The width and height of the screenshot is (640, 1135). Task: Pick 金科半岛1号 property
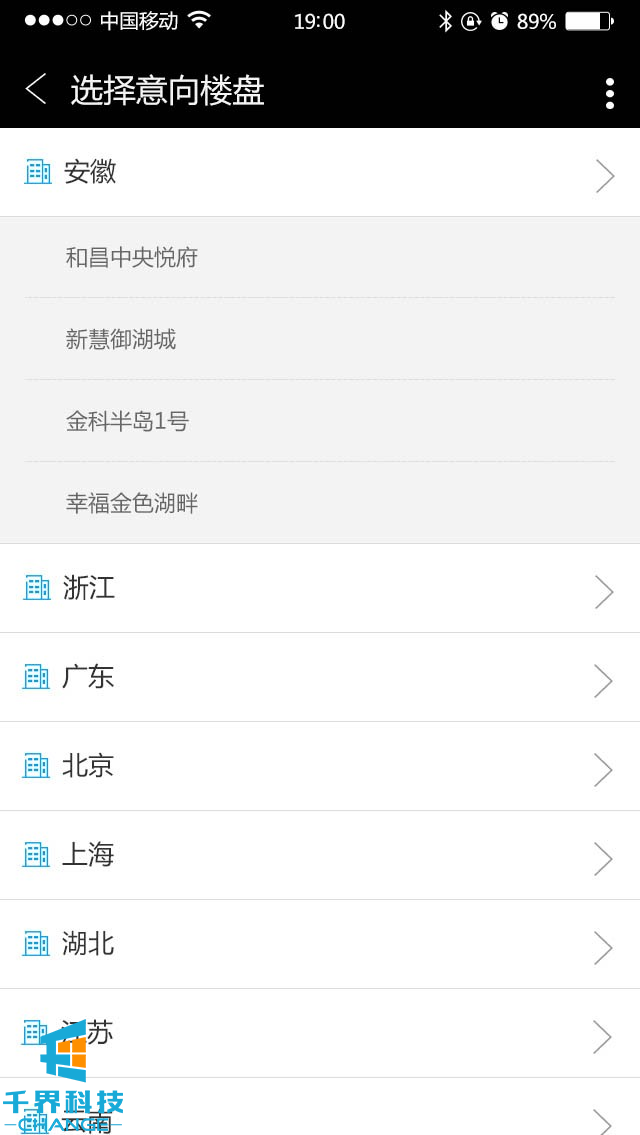coord(127,422)
